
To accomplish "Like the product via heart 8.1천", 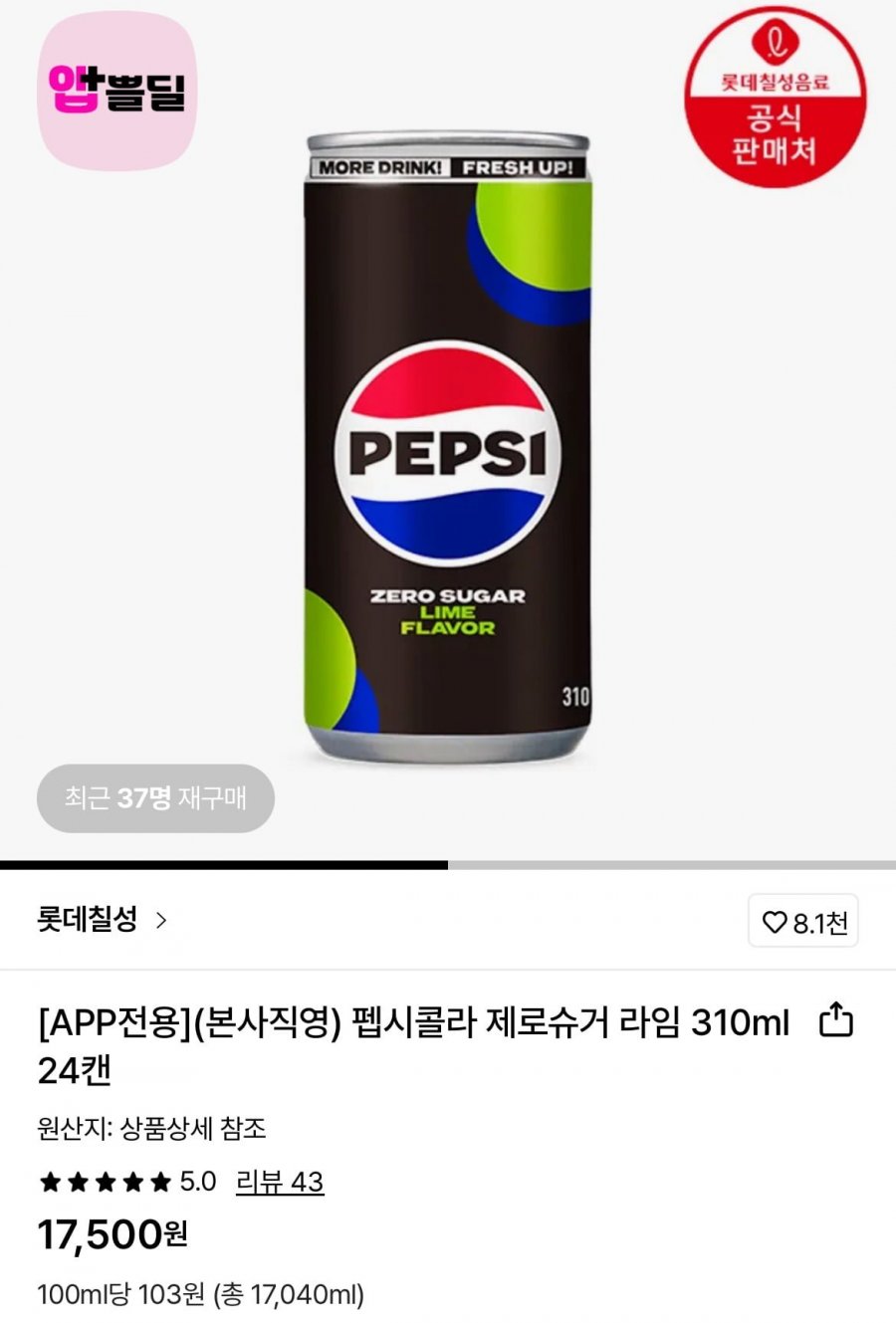I will pyautogui.click(x=802, y=922).
